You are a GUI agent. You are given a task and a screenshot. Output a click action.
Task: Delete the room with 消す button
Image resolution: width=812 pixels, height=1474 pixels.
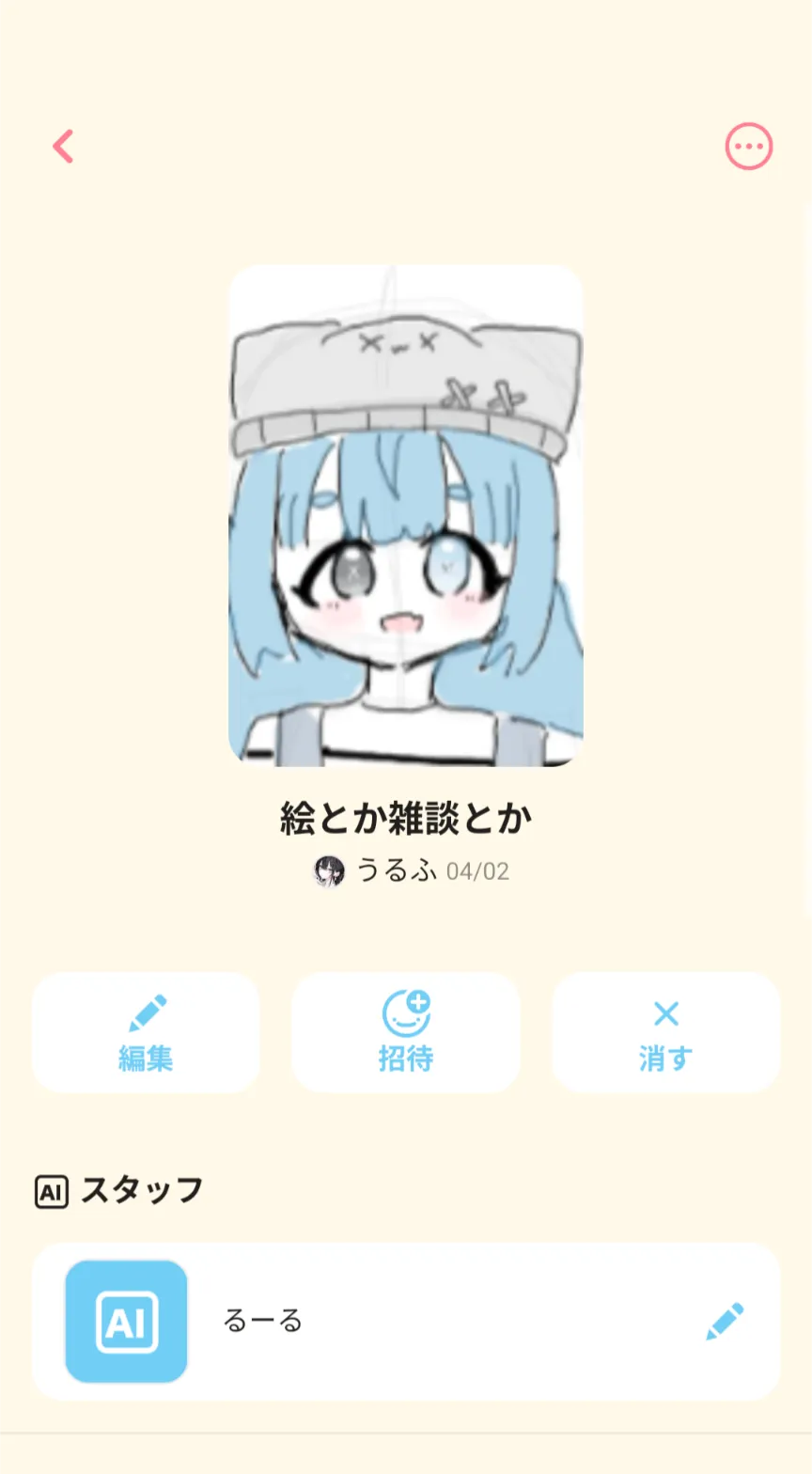(x=665, y=1032)
